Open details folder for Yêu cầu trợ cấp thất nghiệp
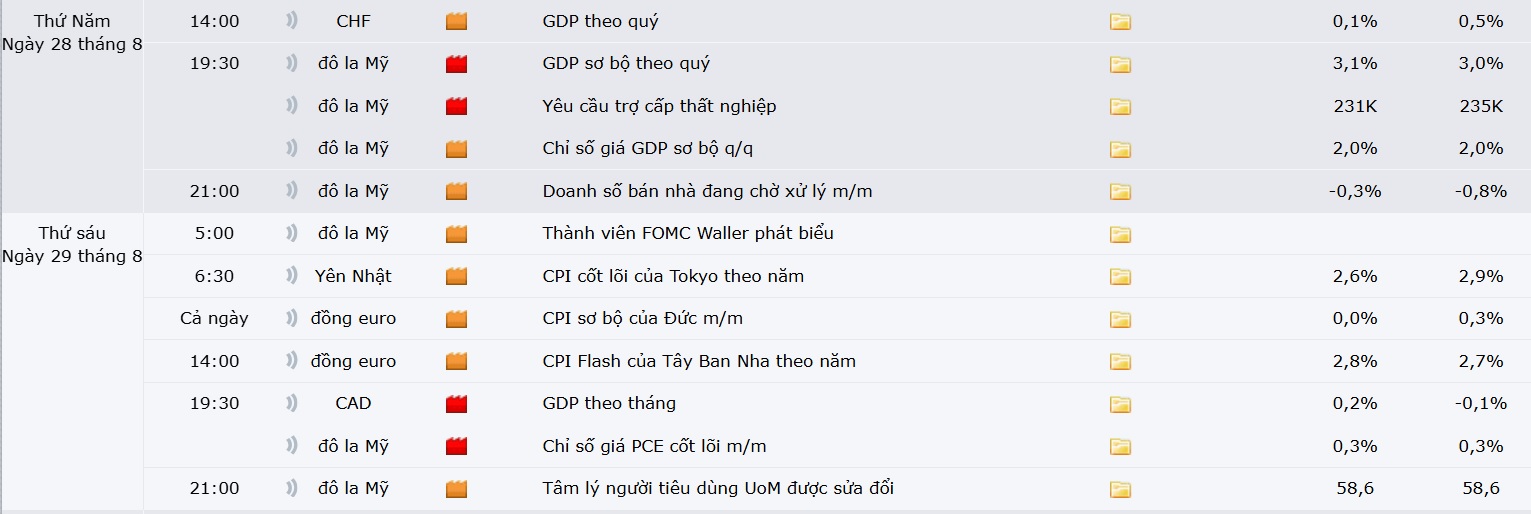The width and height of the screenshot is (1531, 514). tap(1120, 107)
